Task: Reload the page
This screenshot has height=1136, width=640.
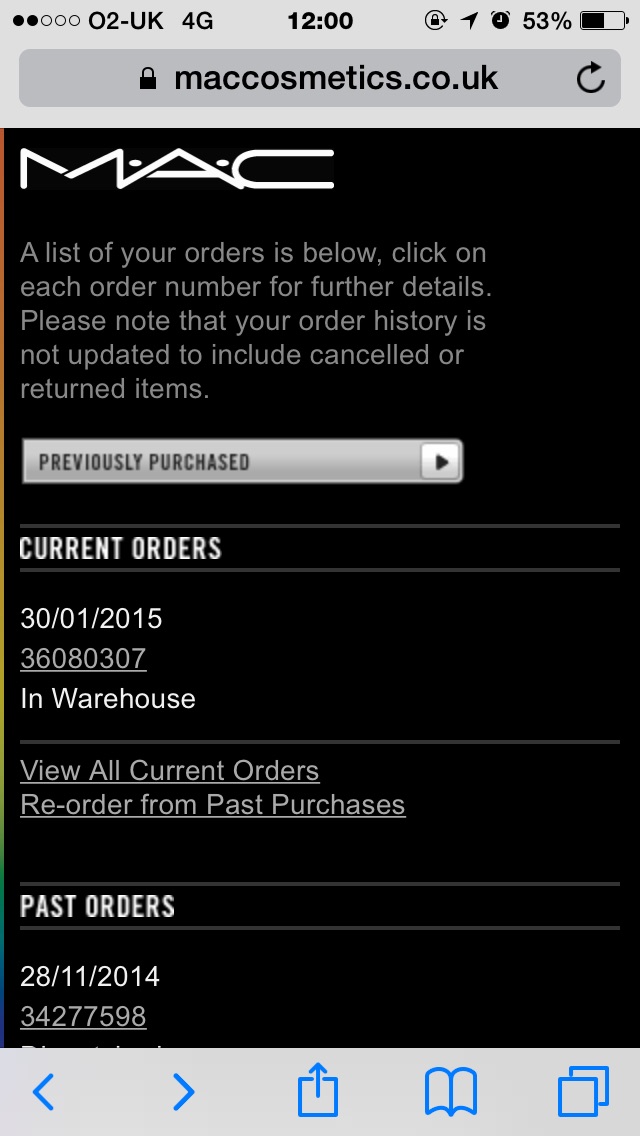Action: click(591, 78)
